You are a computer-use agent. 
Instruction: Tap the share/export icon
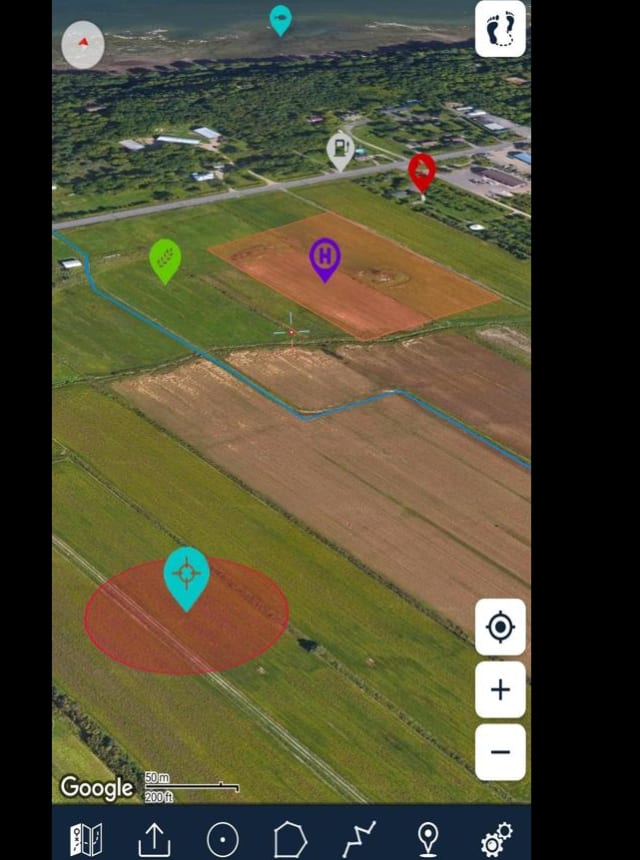pos(154,839)
